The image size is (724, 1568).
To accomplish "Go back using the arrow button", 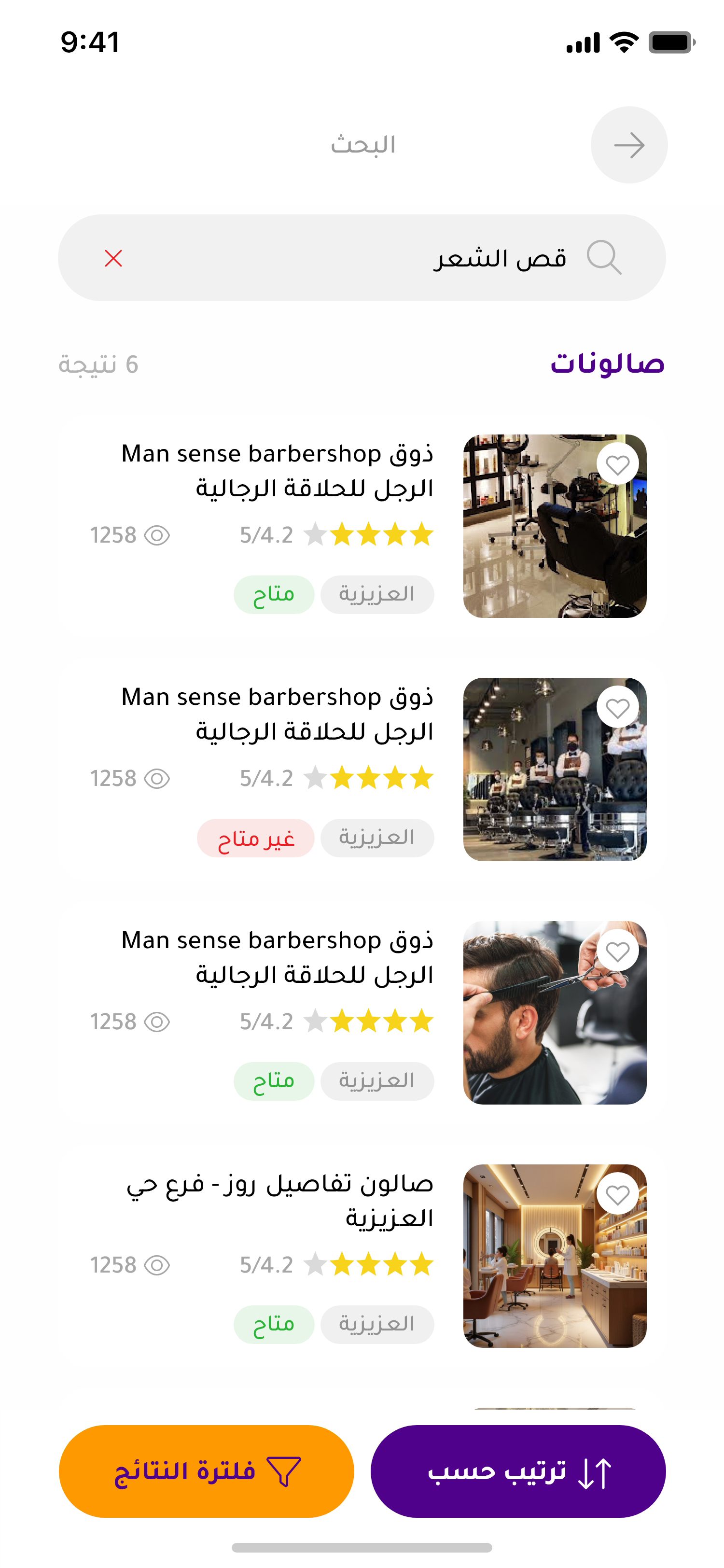I will (628, 145).
